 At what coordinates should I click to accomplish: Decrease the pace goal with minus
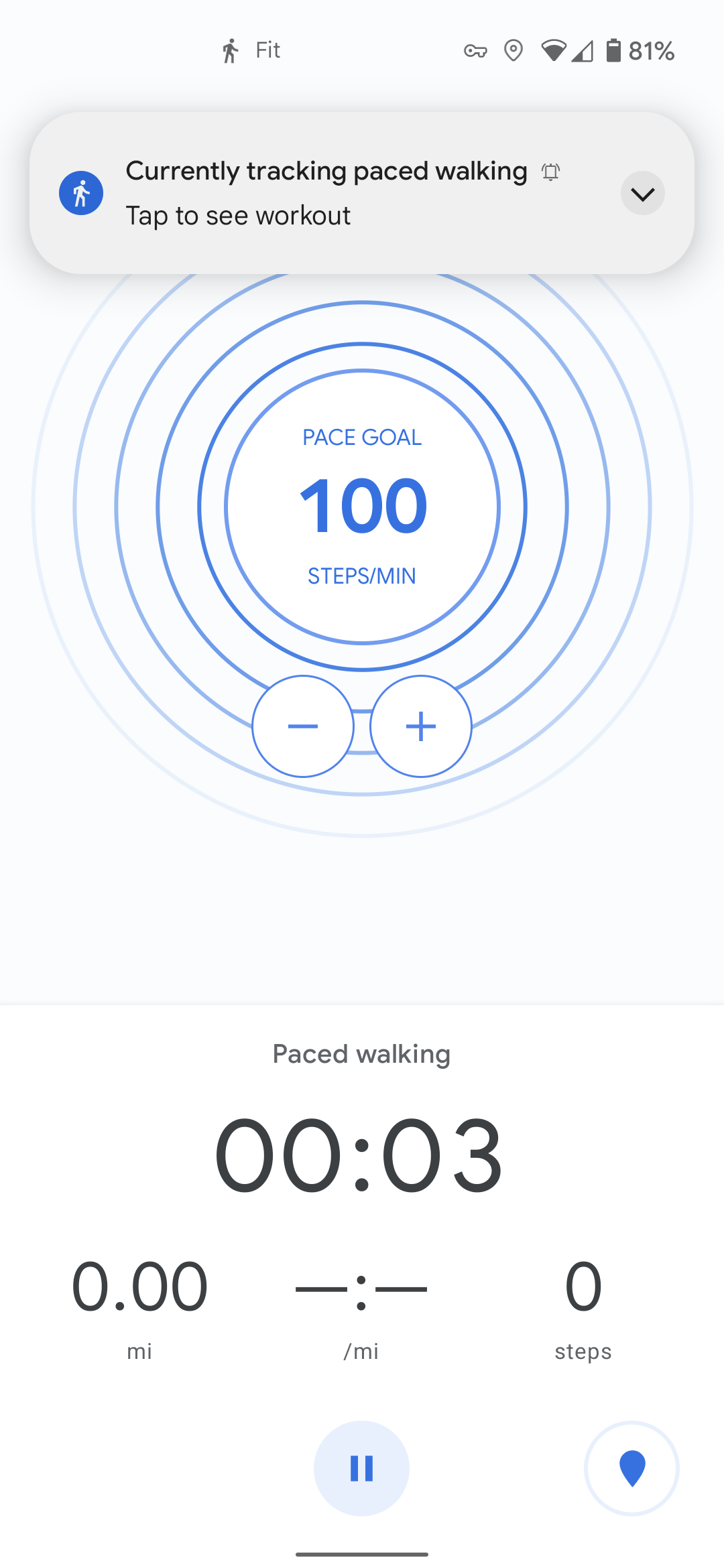[x=303, y=726]
